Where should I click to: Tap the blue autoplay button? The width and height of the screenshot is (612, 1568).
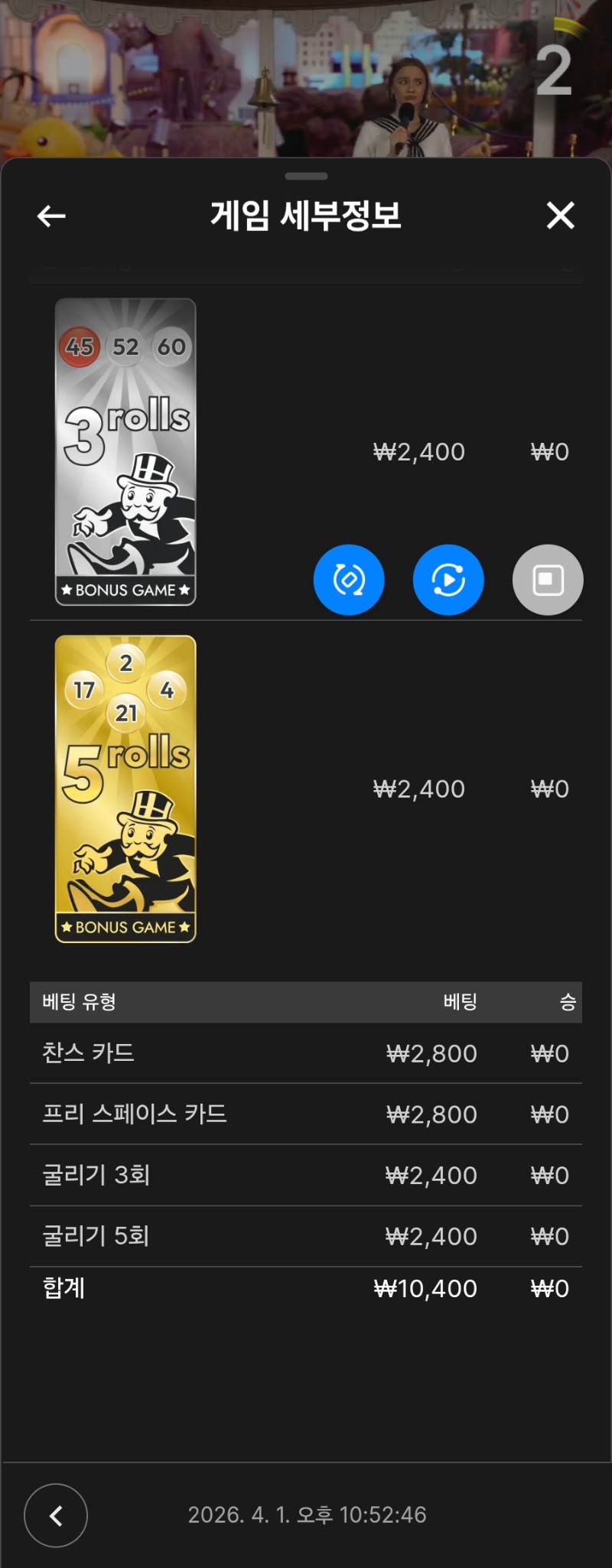(448, 580)
